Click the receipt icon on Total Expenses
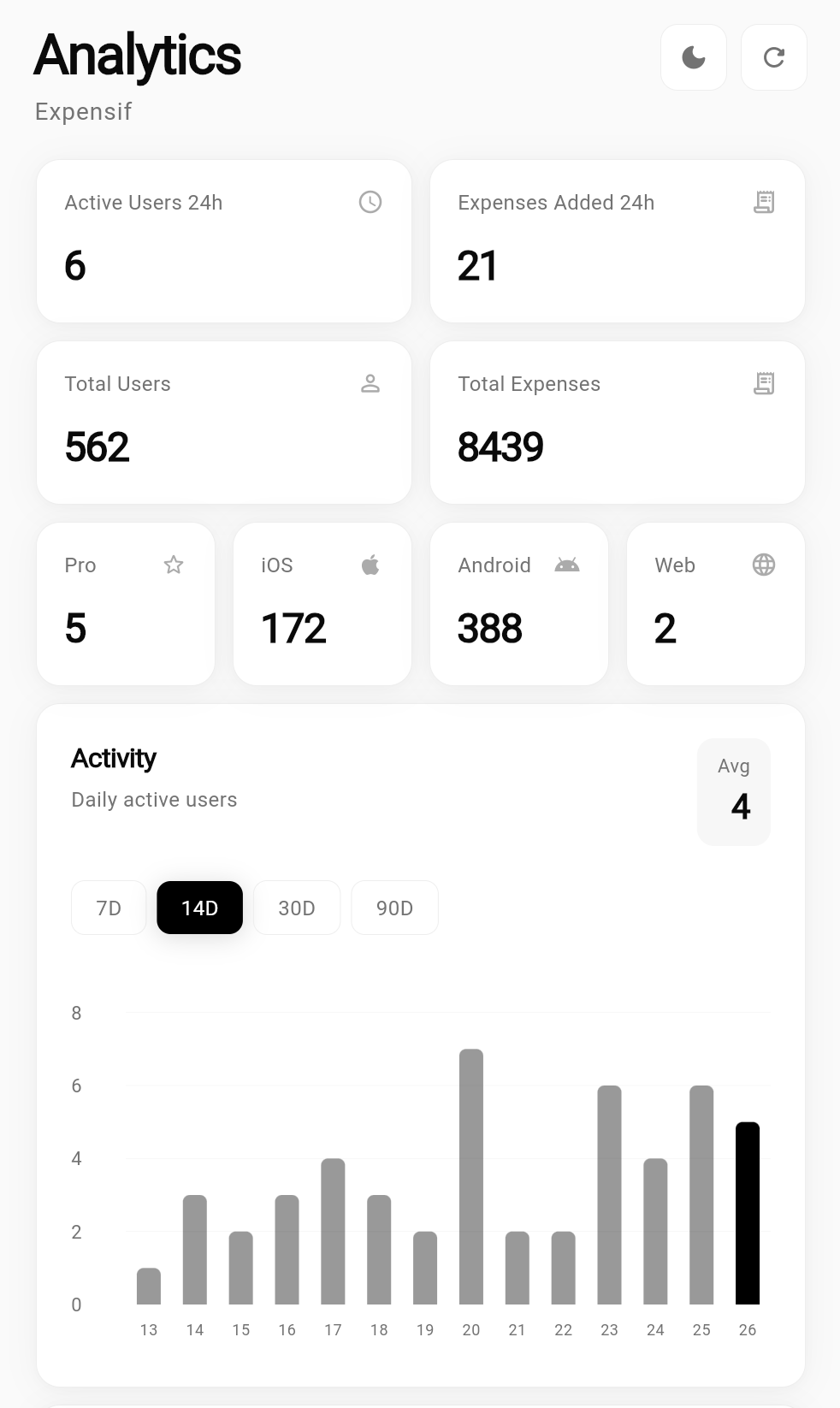This screenshot has width=840, height=1408. (764, 383)
